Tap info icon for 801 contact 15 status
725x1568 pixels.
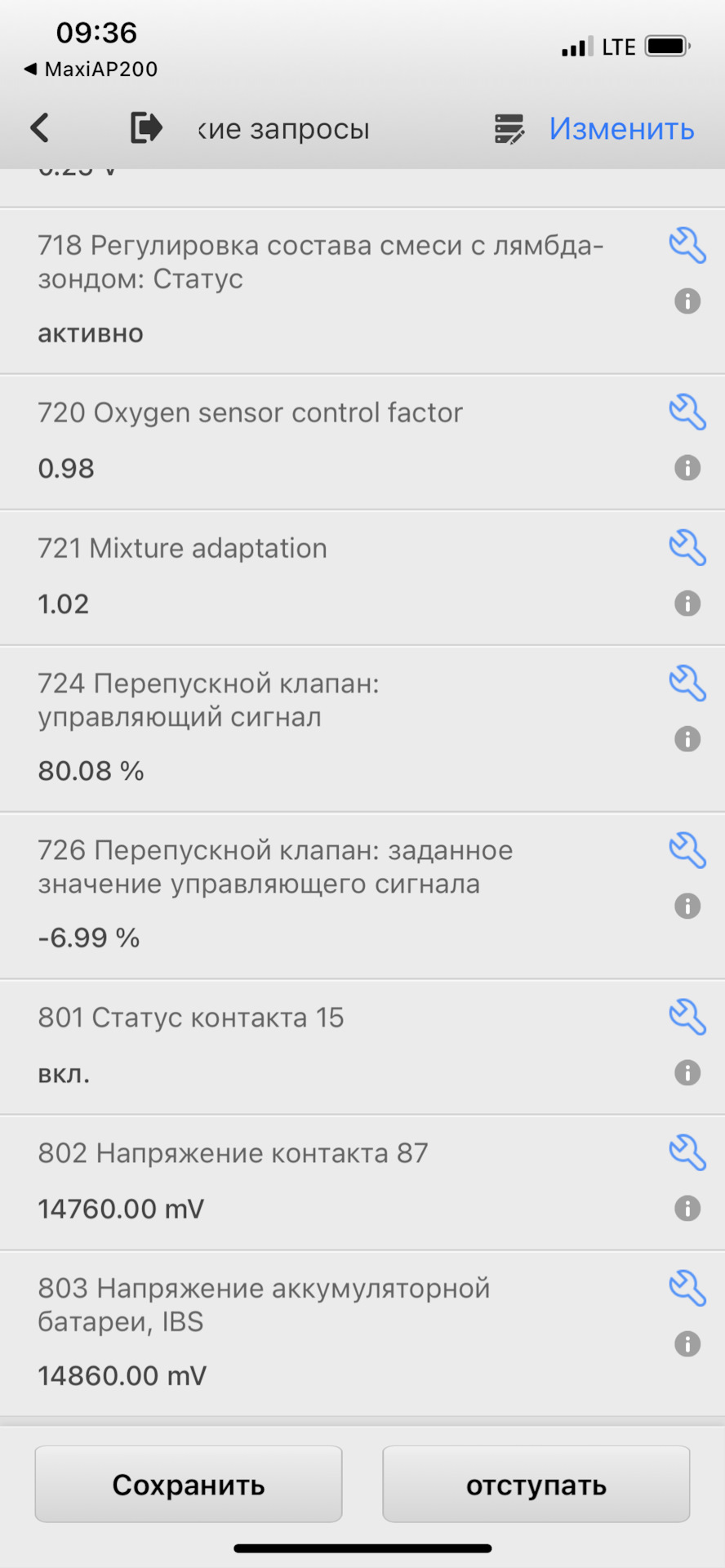687,1072
